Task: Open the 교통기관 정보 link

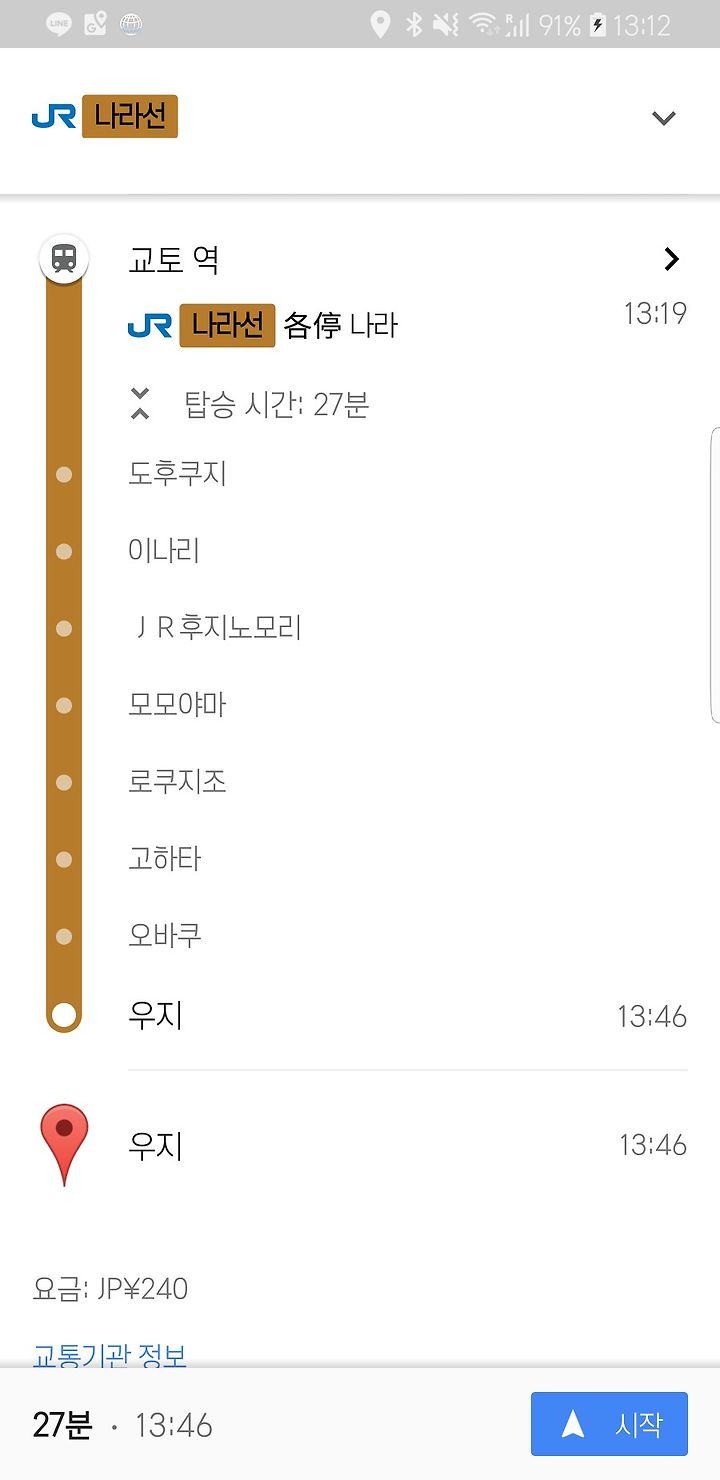Action: point(109,1355)
